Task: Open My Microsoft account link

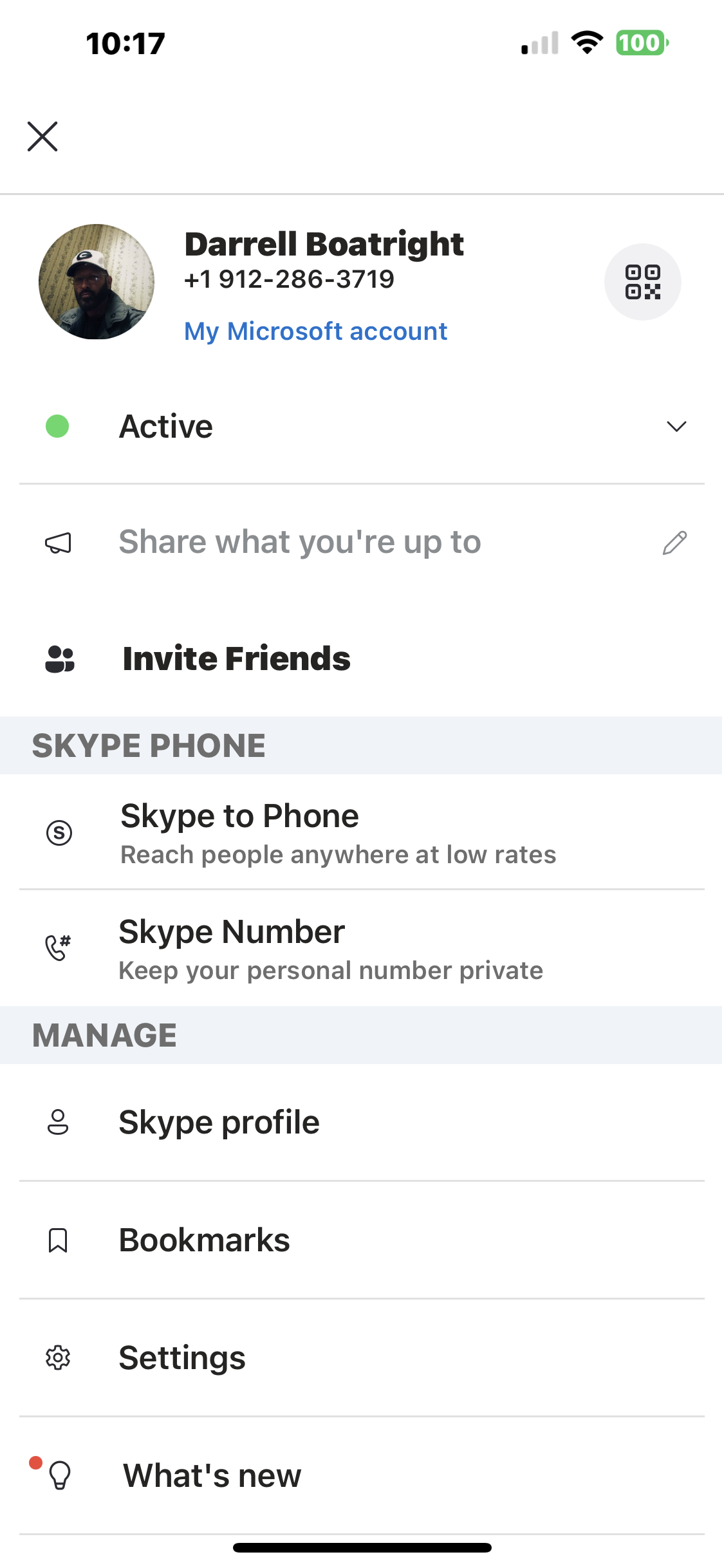Action: (x=315, y=331)
